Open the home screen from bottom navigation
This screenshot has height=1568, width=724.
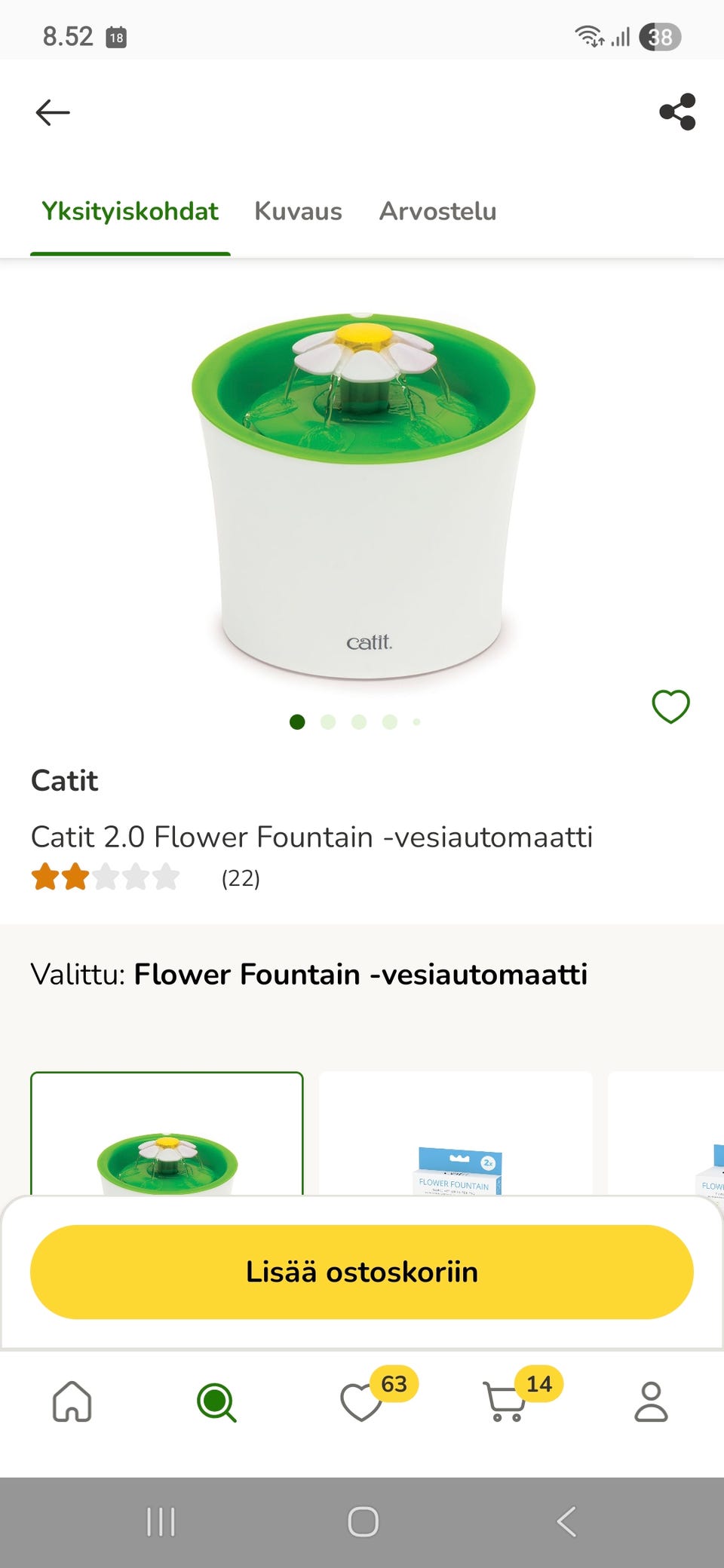coord(72,1402)
